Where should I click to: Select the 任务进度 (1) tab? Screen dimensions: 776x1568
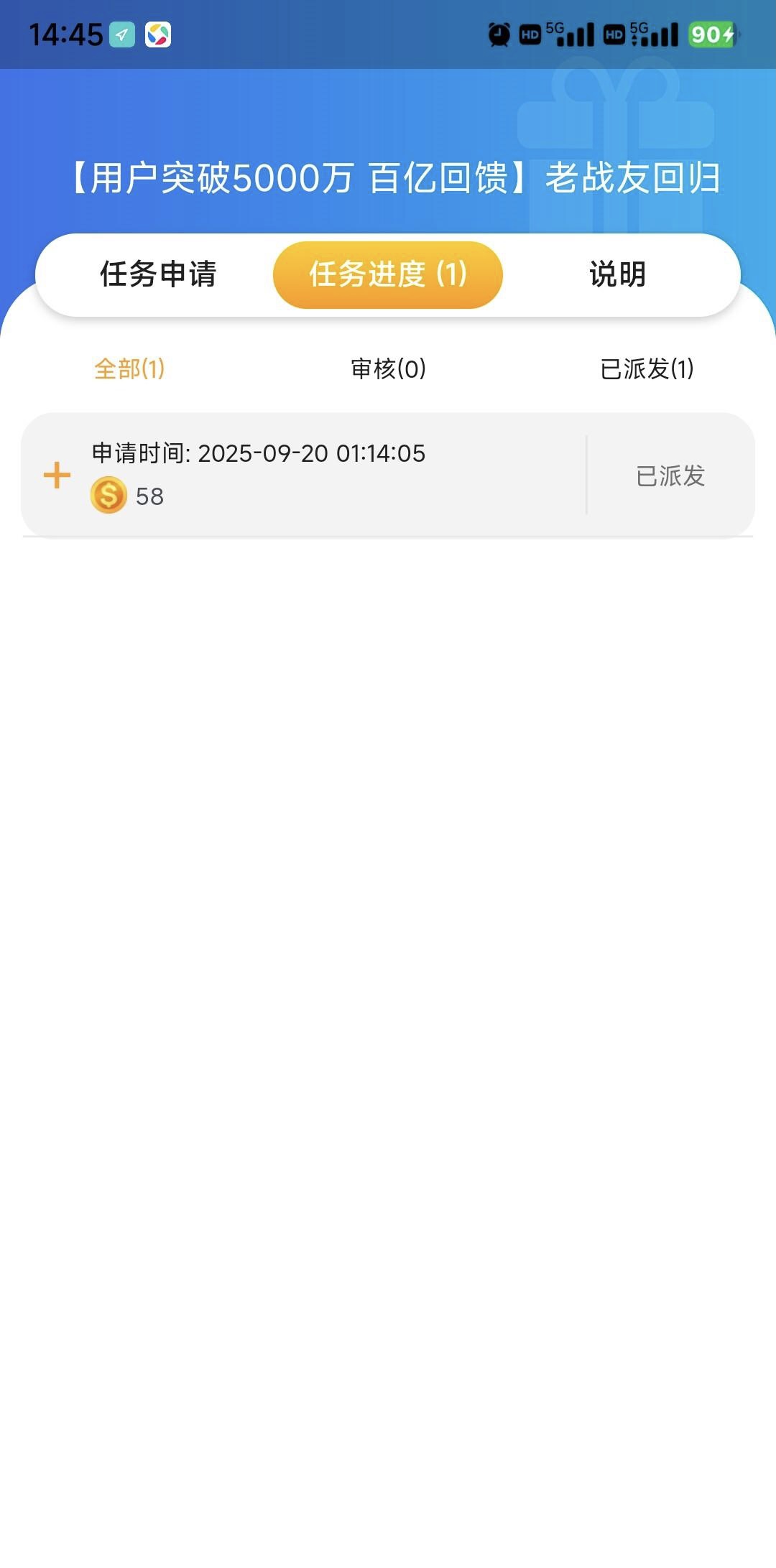coord(388,274)
